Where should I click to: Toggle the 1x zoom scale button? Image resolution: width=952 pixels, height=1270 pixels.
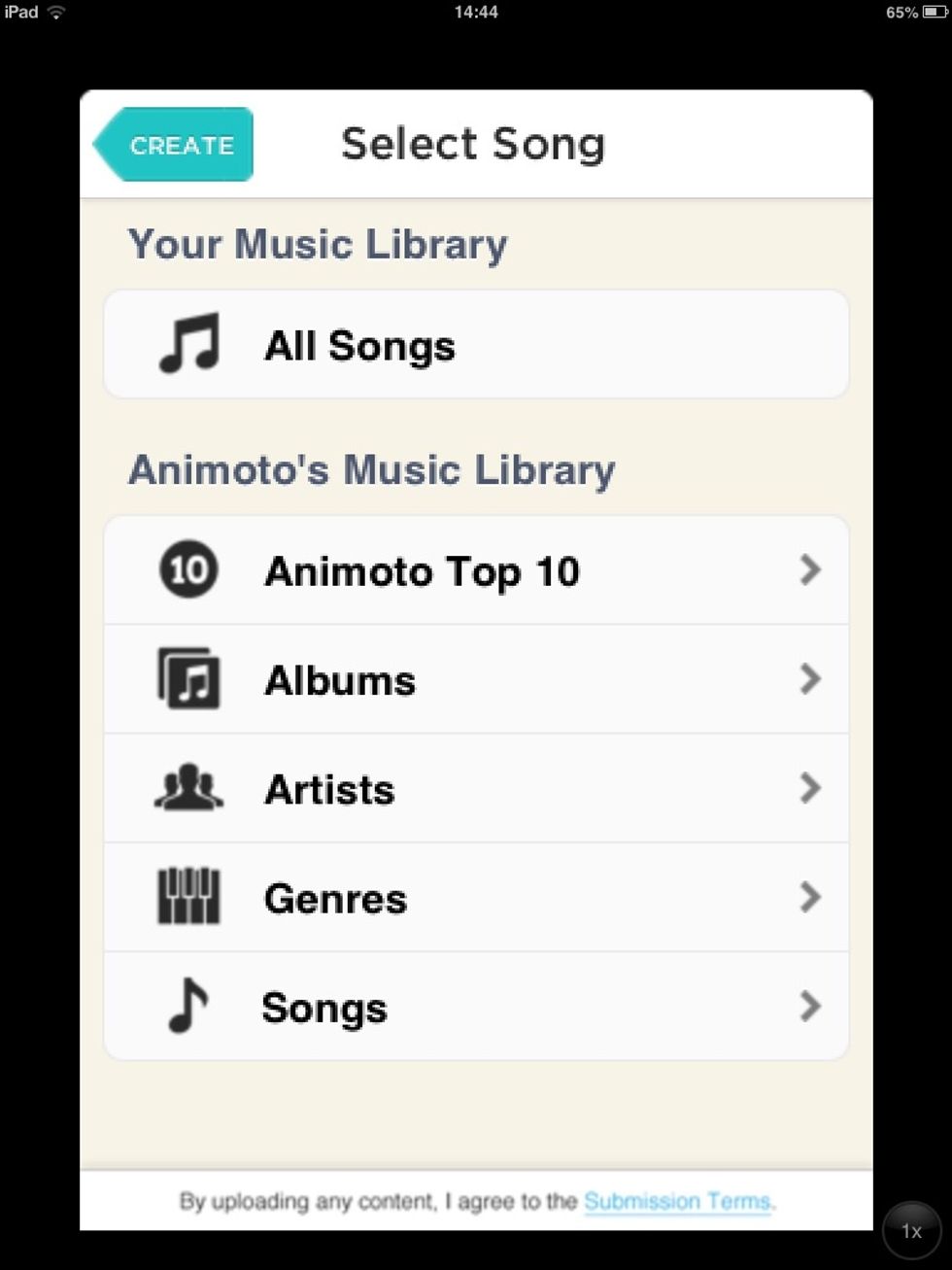coord(911,1231)
